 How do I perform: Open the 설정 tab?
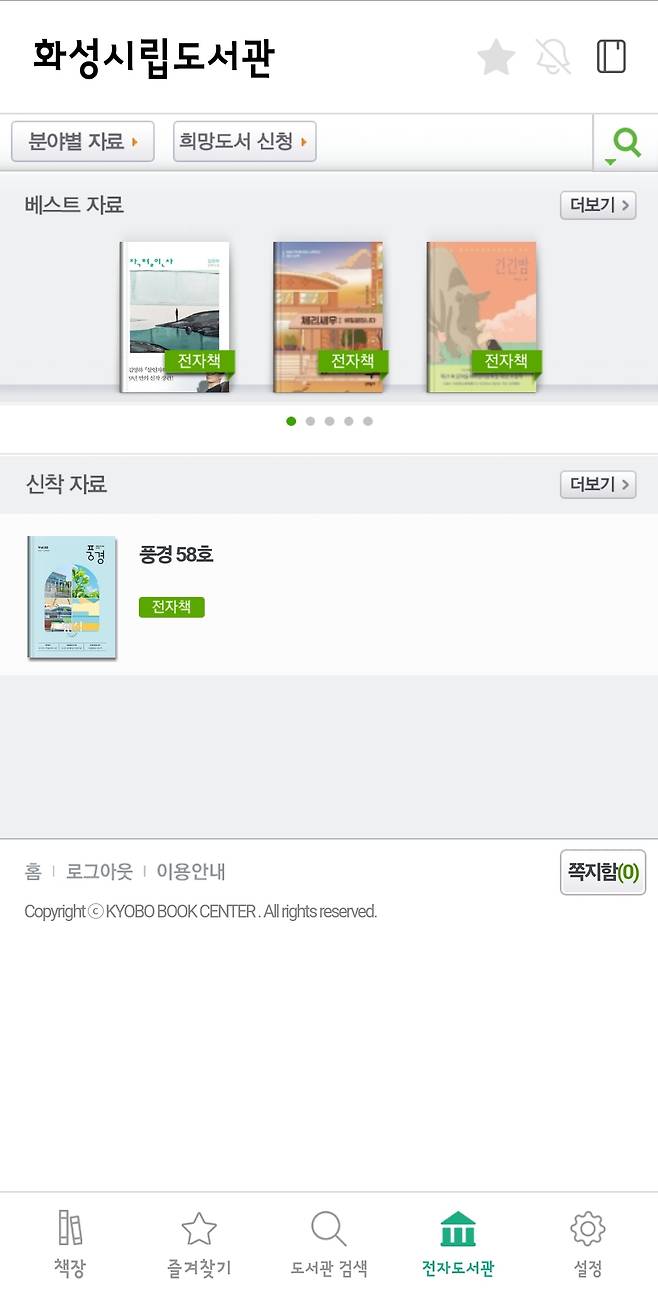point(588,1244)
